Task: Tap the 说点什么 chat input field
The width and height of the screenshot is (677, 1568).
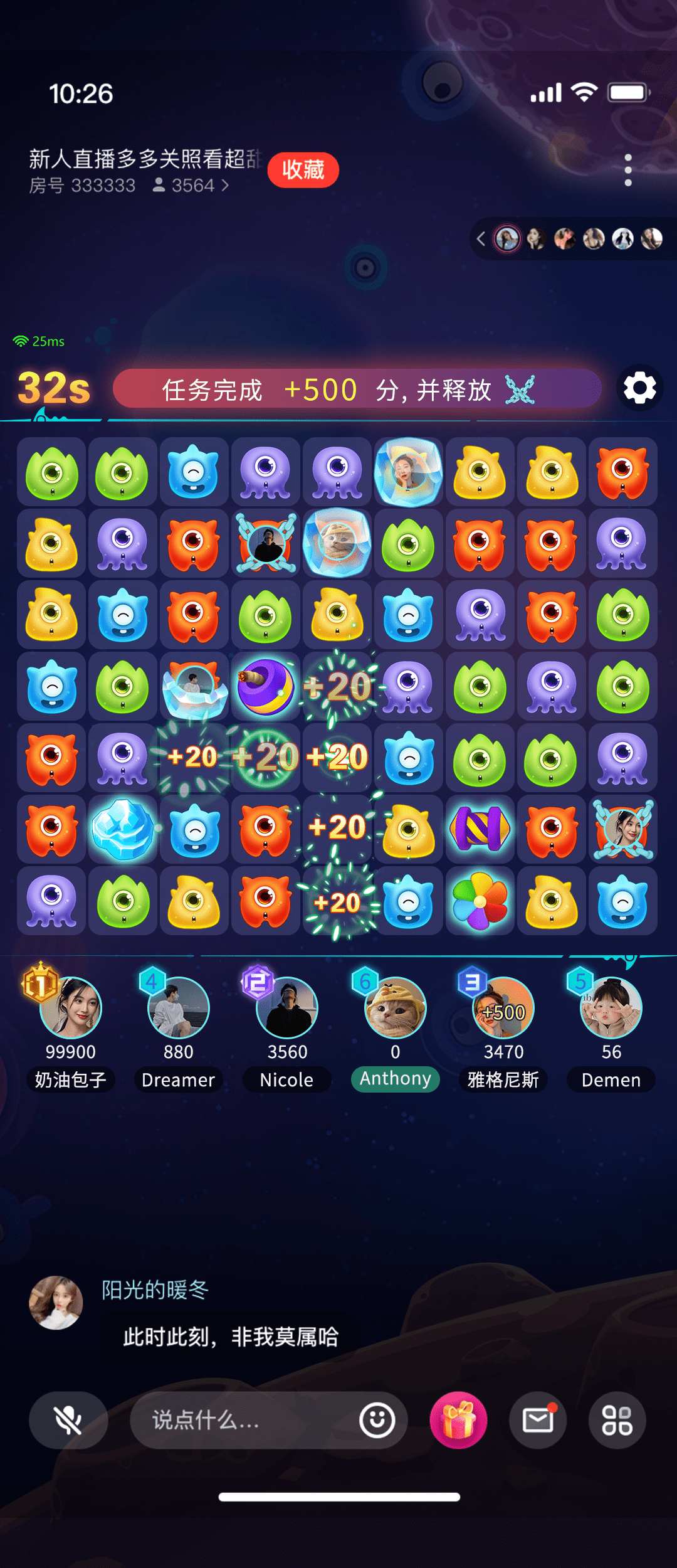Action: tap(244, 1420)
